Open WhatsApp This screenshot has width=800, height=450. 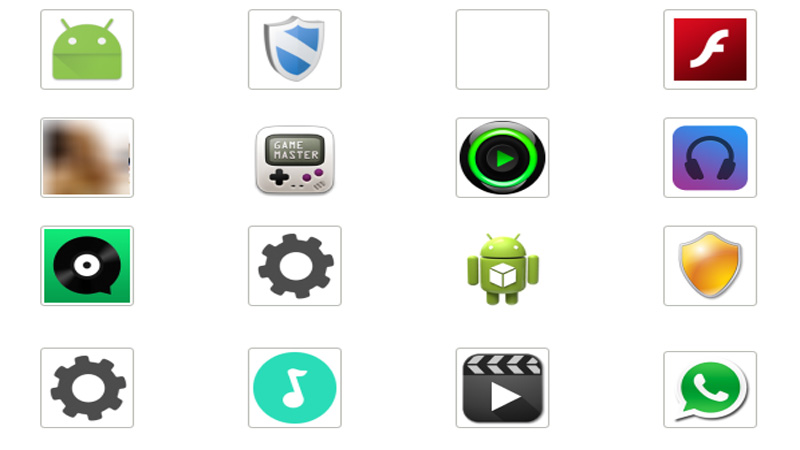coord(710,390)
